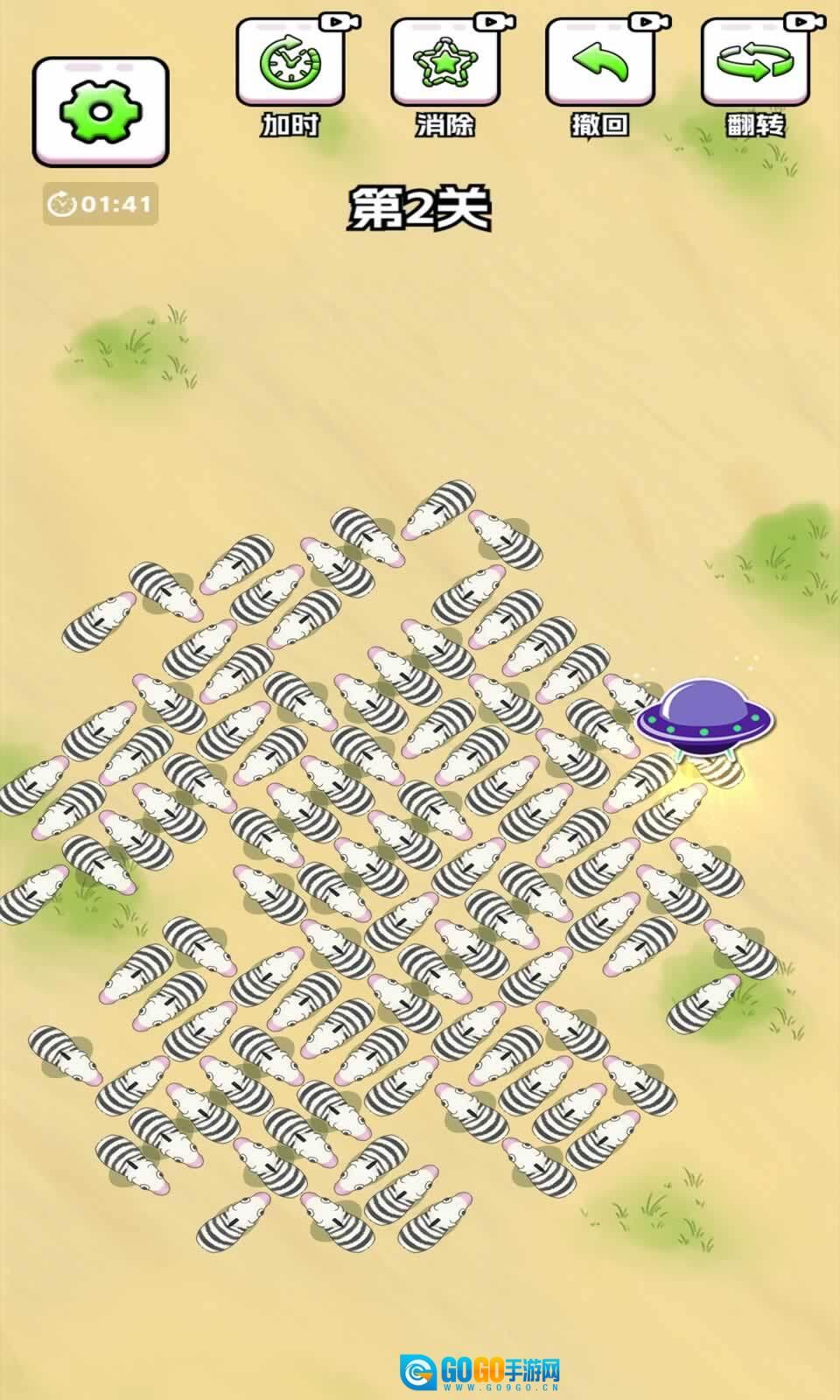
Task: Activate the 消除 eliminate power-up
Action: (x=445, y=65)
